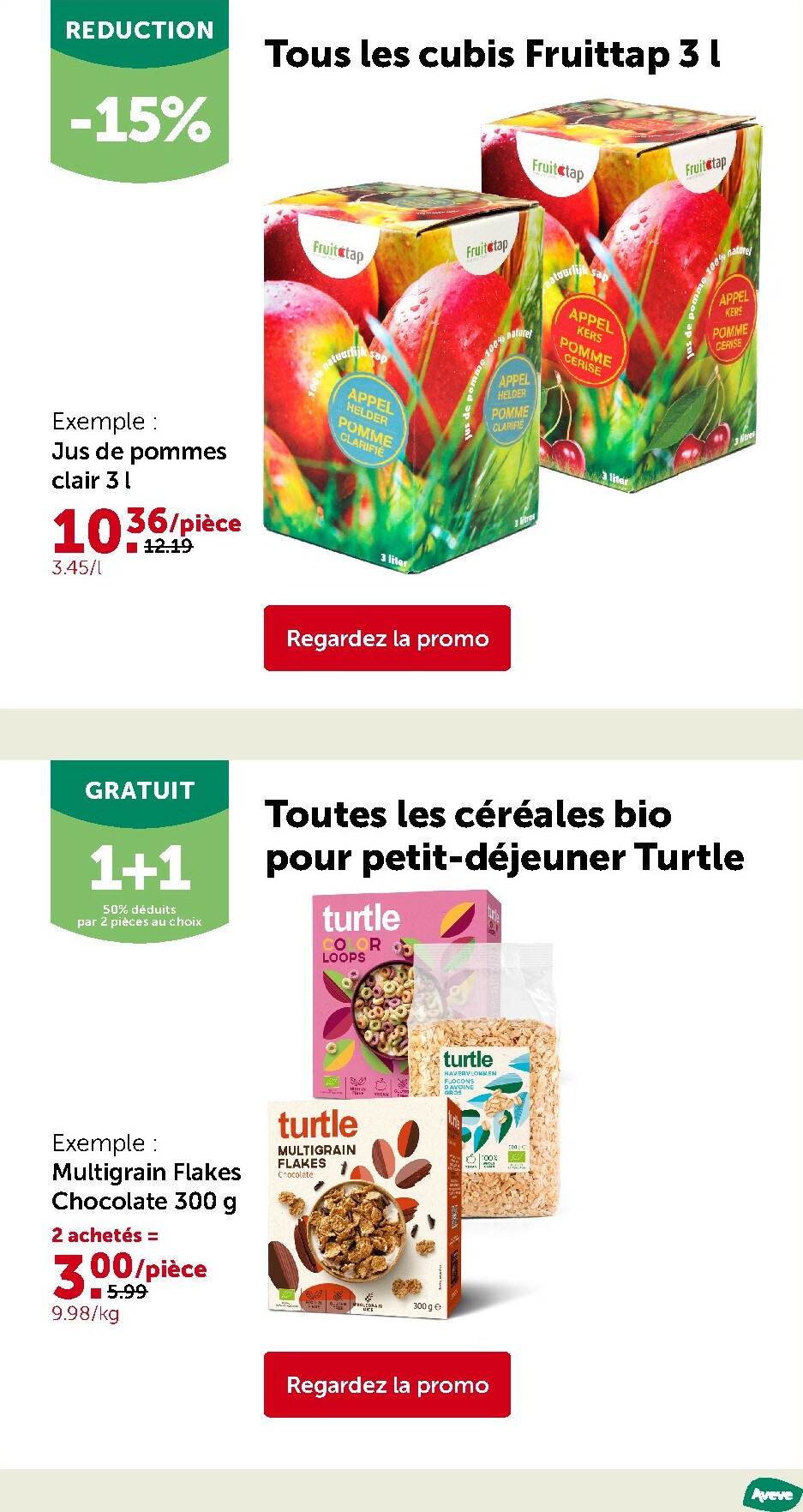Click Regardez la promo for Fruittap cubis
Viewport: 803px width, 1512px height.
tap(387, 639)
